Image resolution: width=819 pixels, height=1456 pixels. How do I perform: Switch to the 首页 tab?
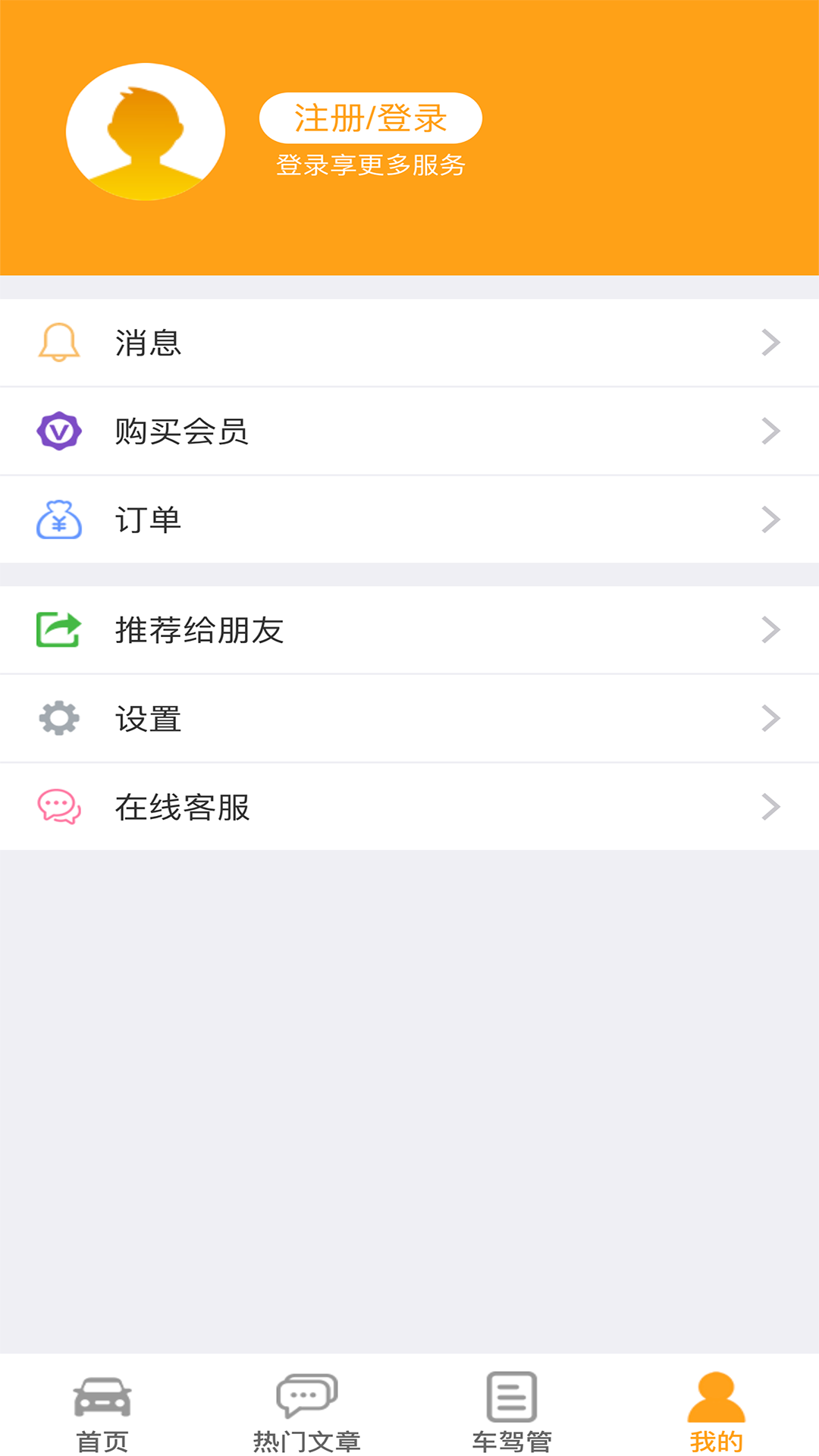click(x=102, y=1410)
